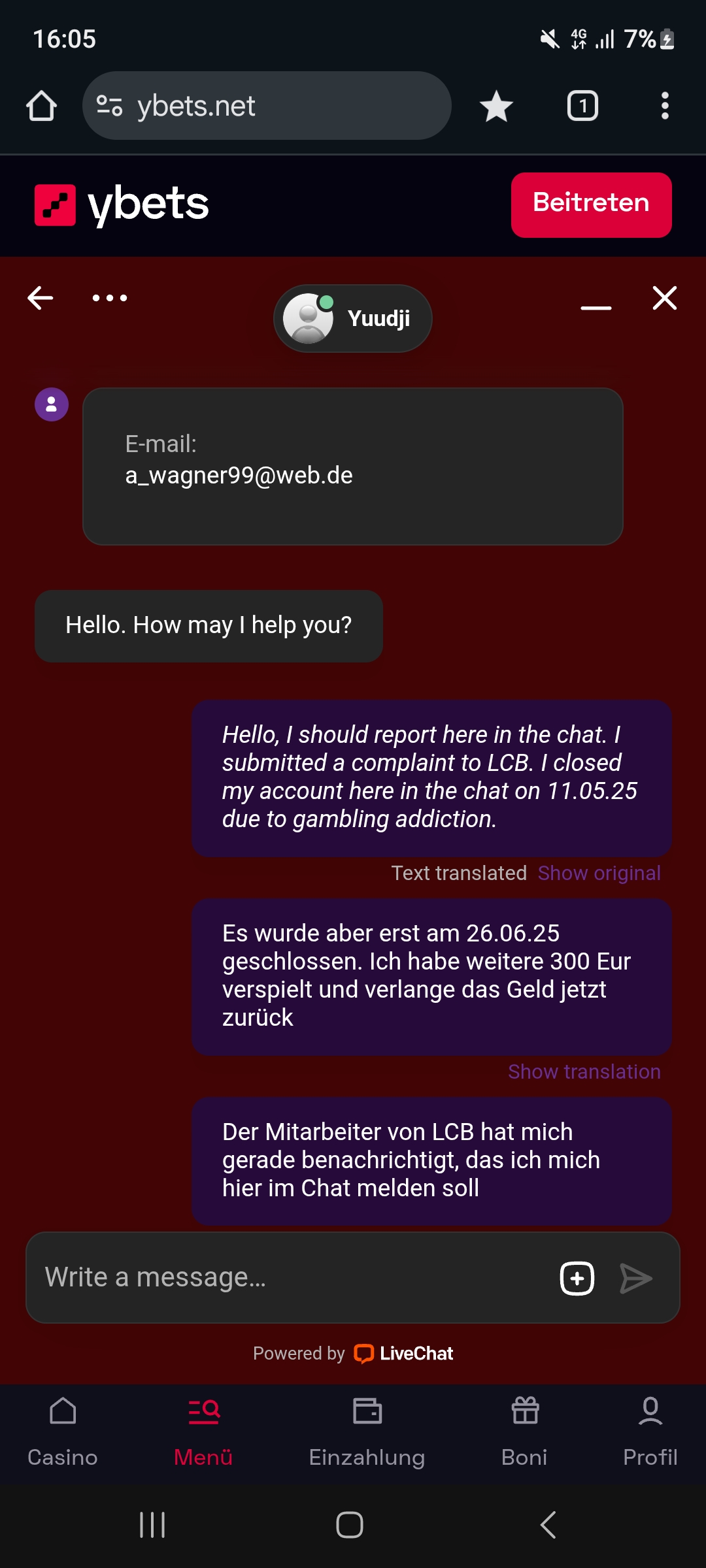Open the browser tab switcher

pyautogui.click(x=582, y=106)
